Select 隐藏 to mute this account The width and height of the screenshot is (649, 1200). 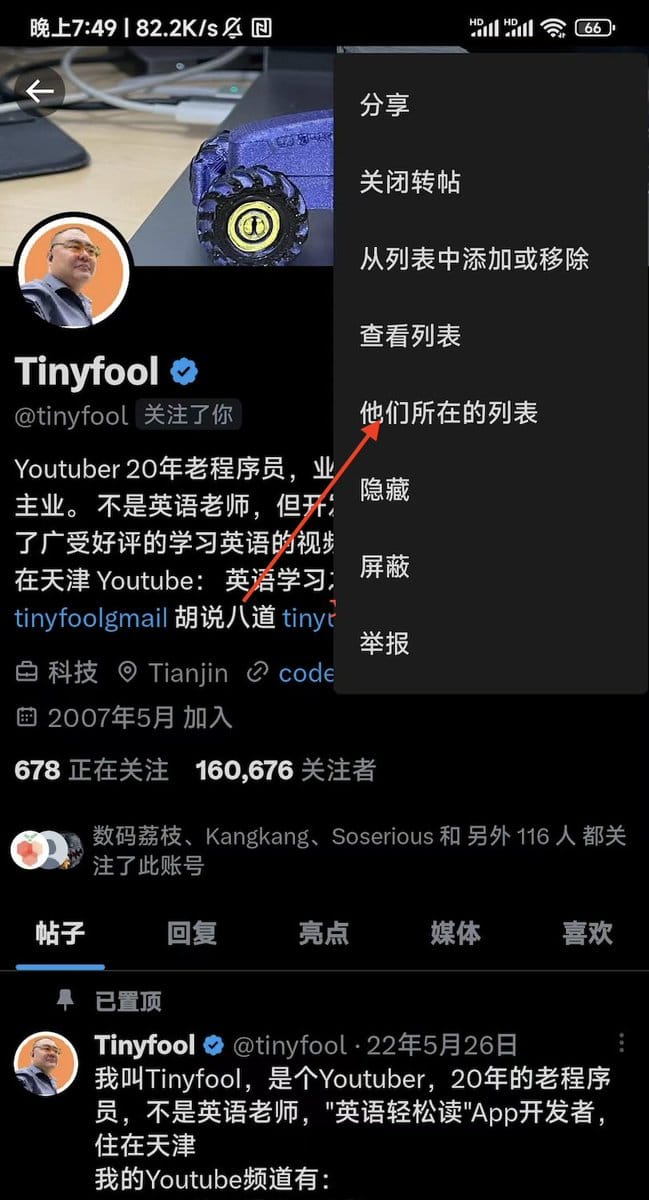385,490
